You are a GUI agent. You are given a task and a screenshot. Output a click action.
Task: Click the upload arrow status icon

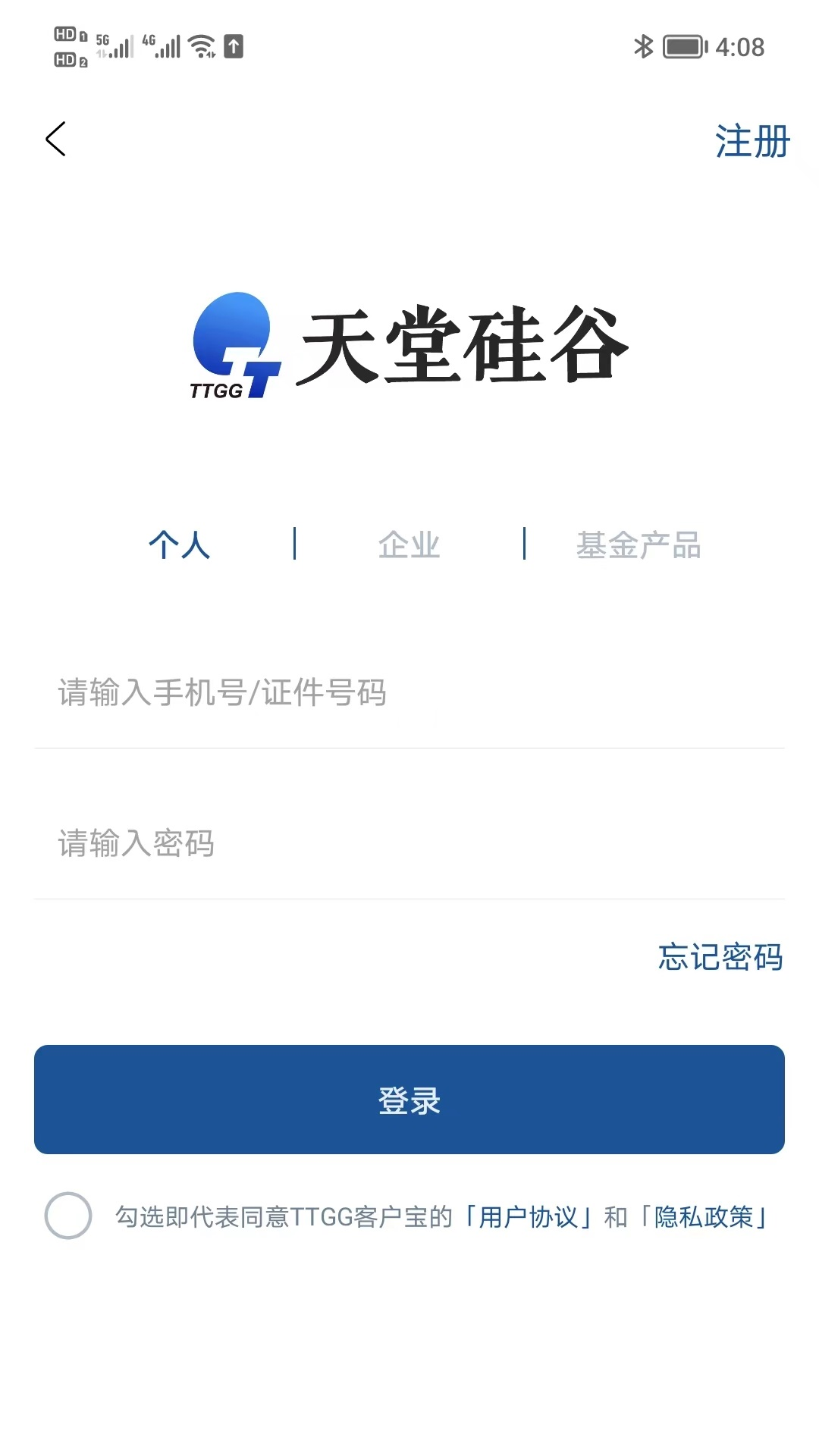tap(234, 47)
